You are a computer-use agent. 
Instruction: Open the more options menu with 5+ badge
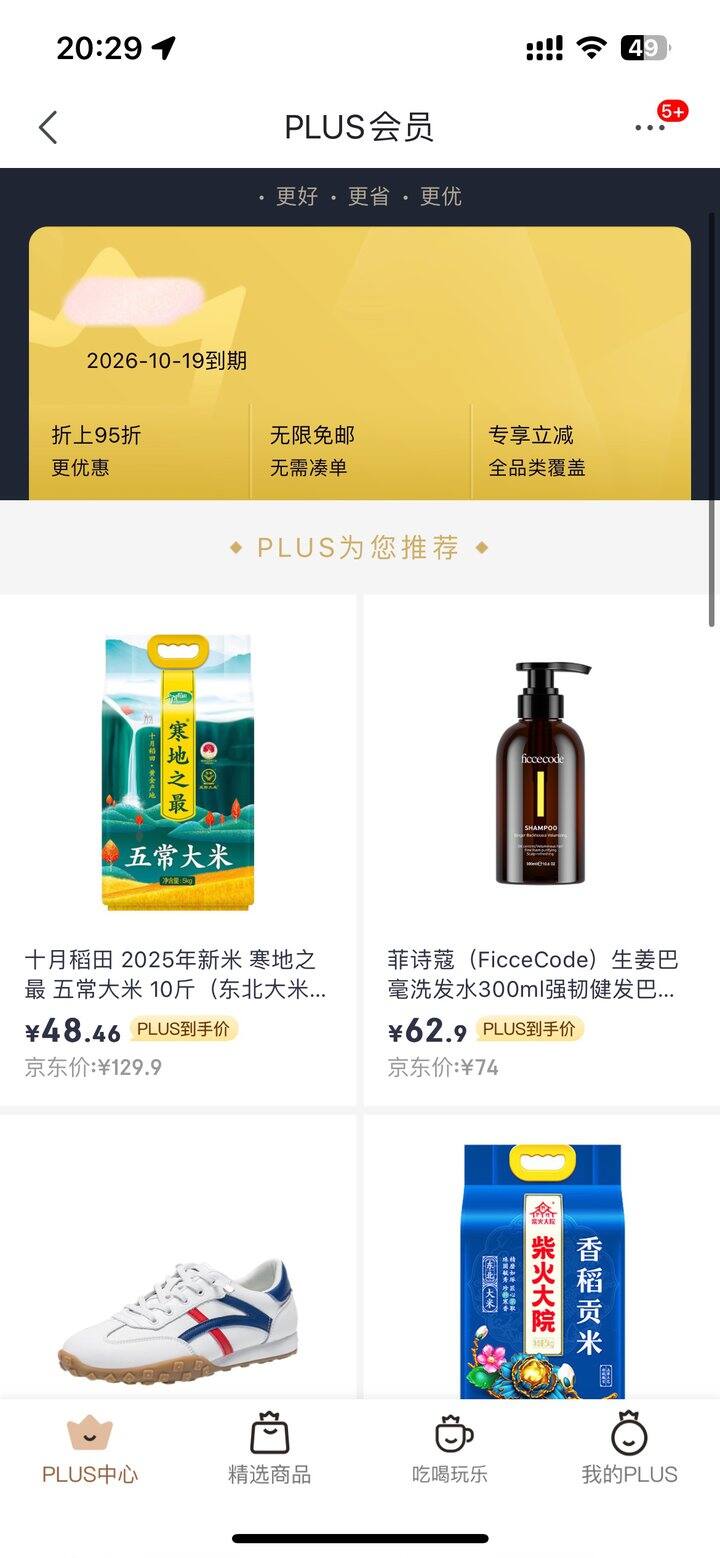pyautogui.click(x=650, y=127)
